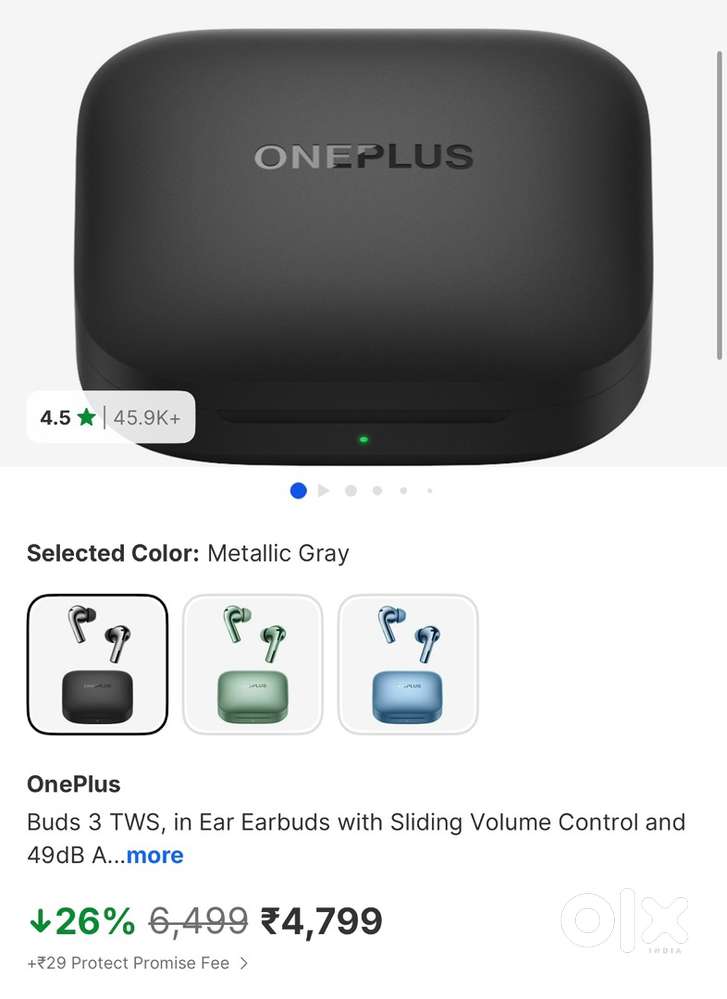Choose the green earbuds color variant
The width and height of the screenshot is (727, 999).
pyautogui.click(x=252, y=664)
